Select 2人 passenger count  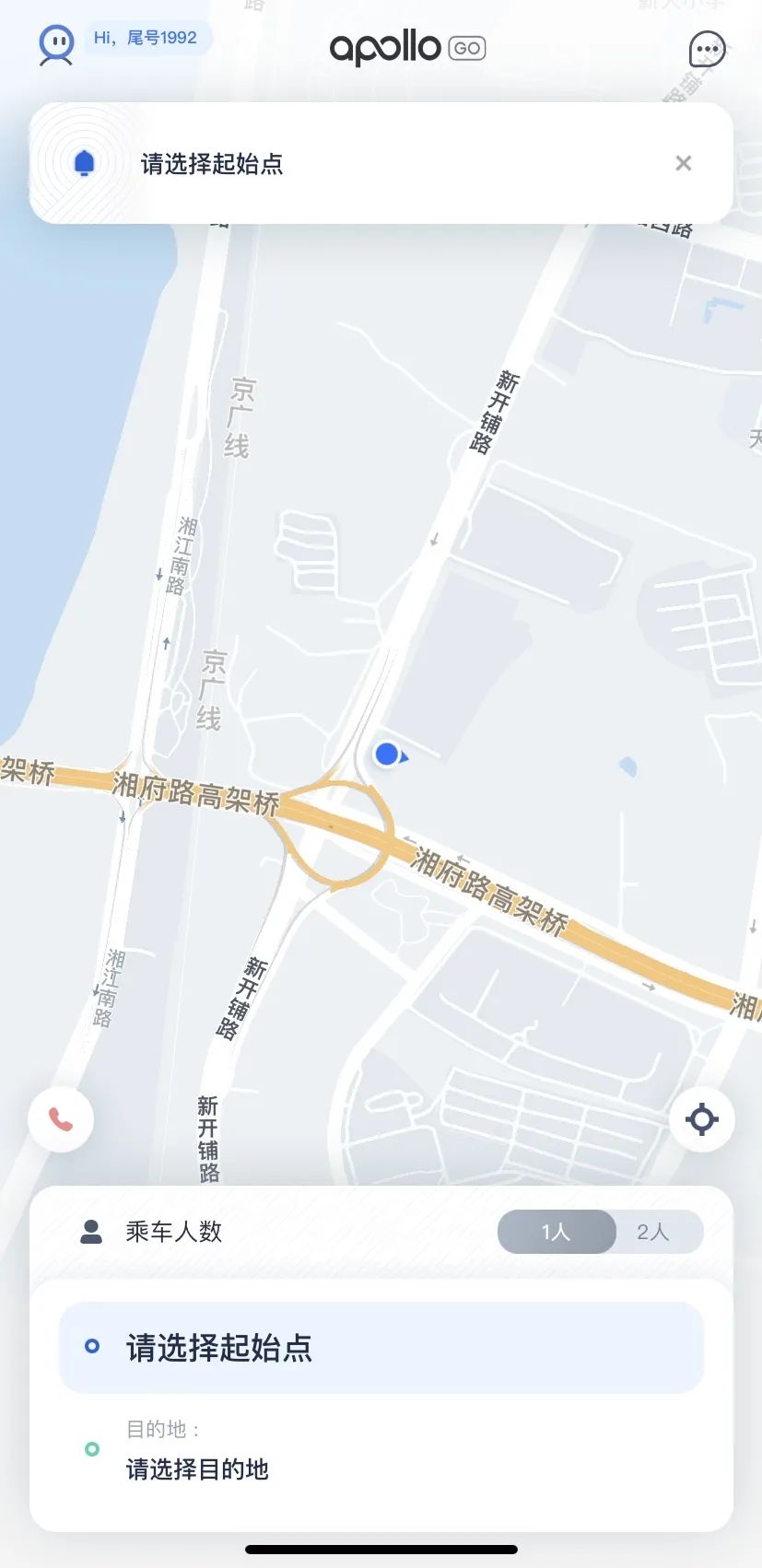[x=653, y=1232]
